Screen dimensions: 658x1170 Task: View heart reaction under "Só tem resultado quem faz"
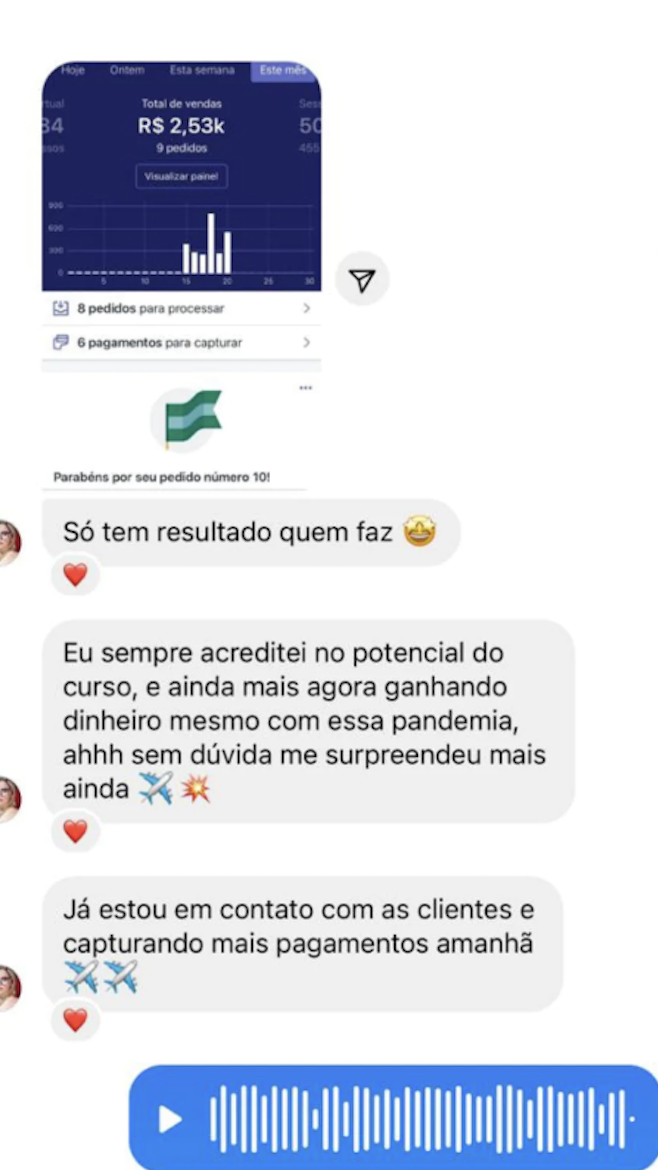click(75, 575)
